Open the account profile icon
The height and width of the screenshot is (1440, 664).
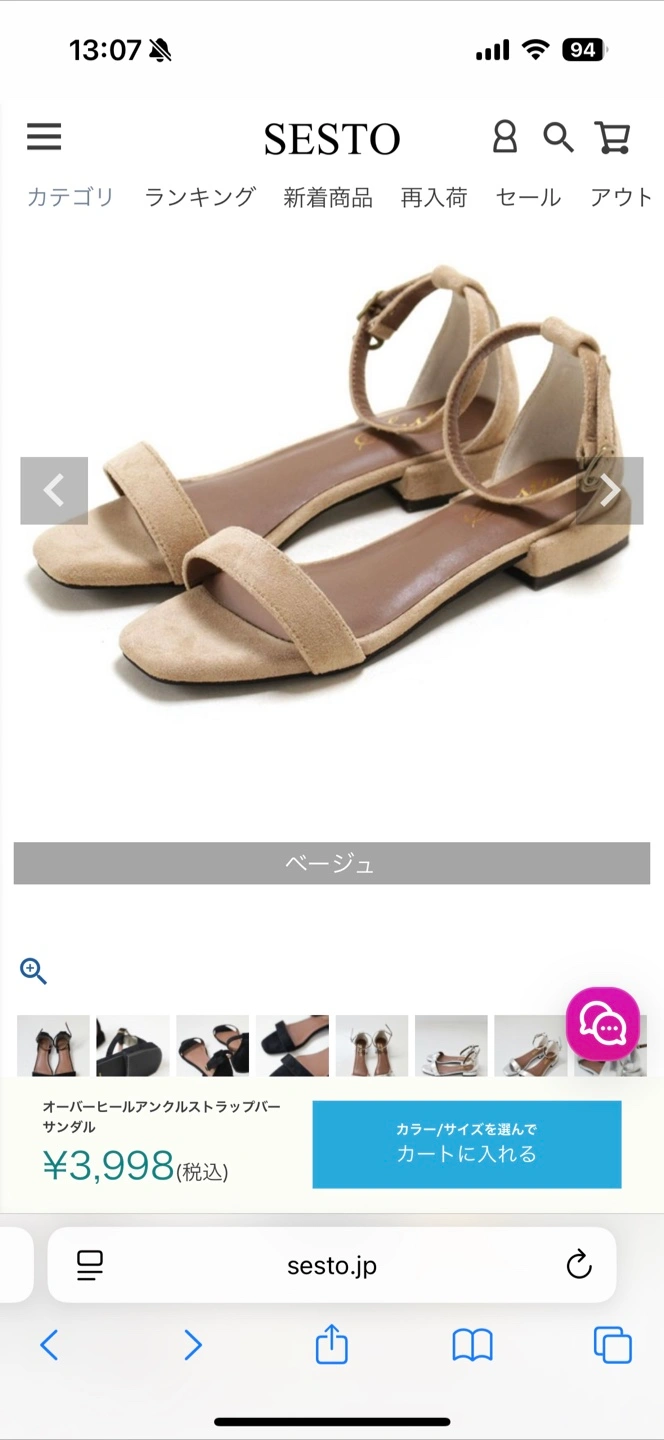click(x=505, y=137)
